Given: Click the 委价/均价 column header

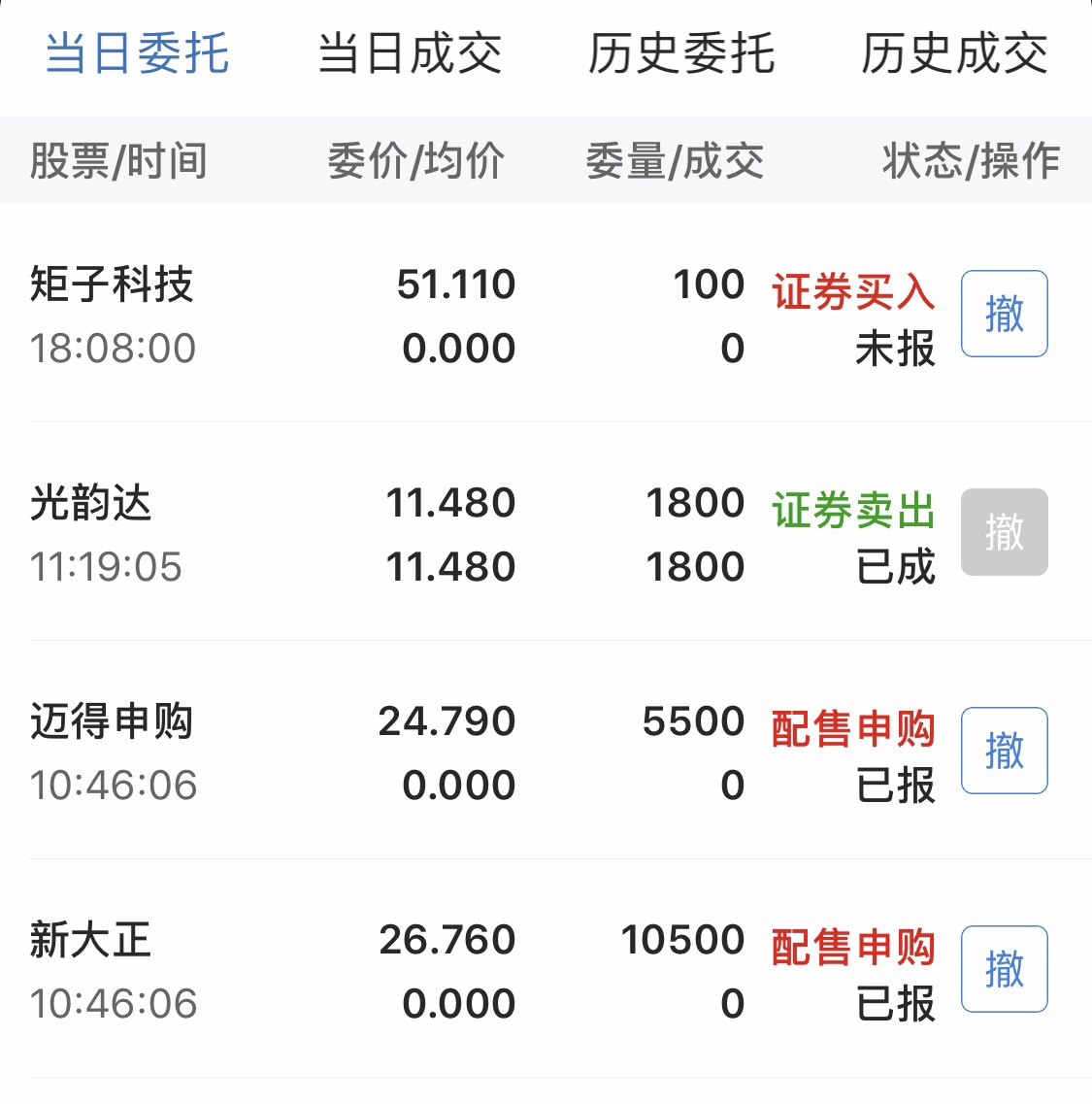Looking at the screenshot, I should tap(414, 161).
